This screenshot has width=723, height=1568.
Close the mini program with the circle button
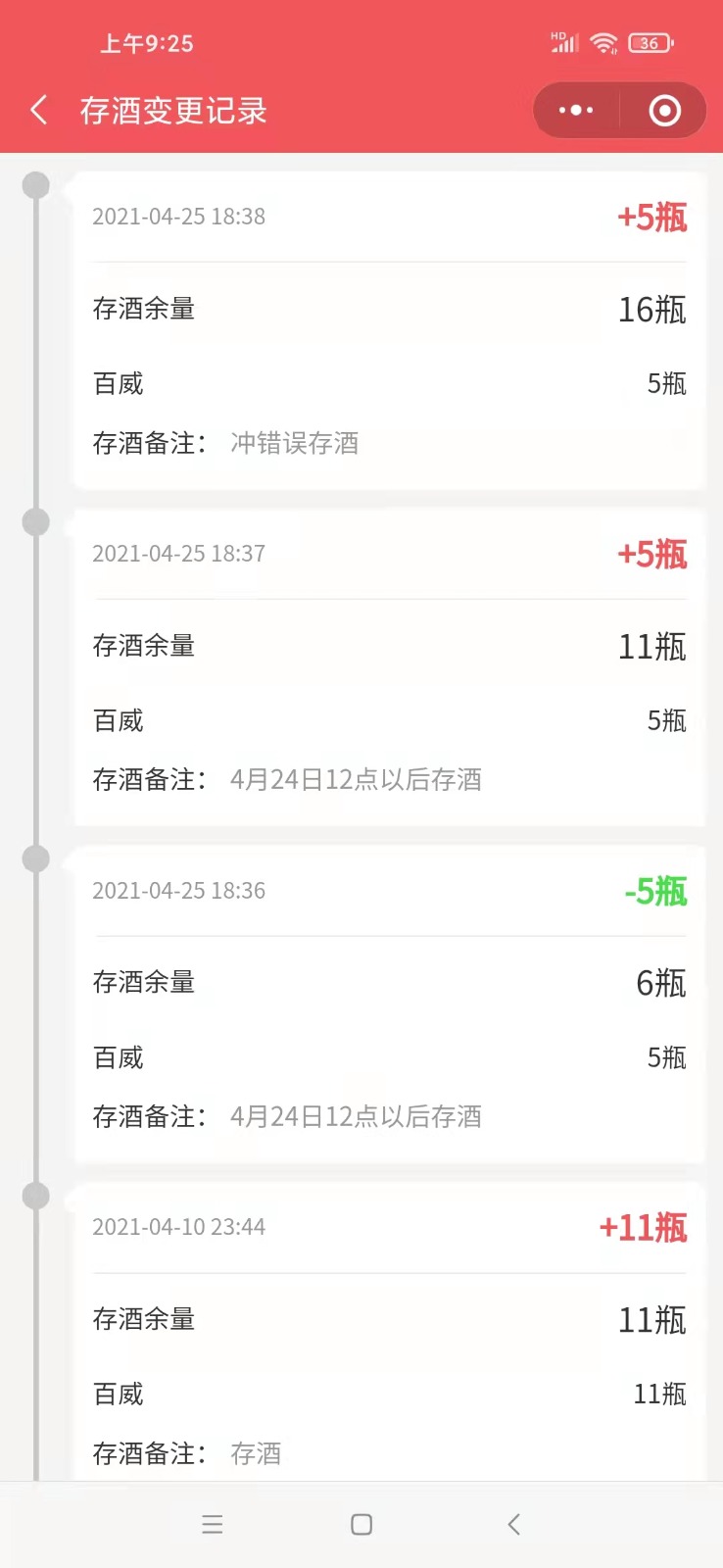pyautogui.click(x=665, y=110)
